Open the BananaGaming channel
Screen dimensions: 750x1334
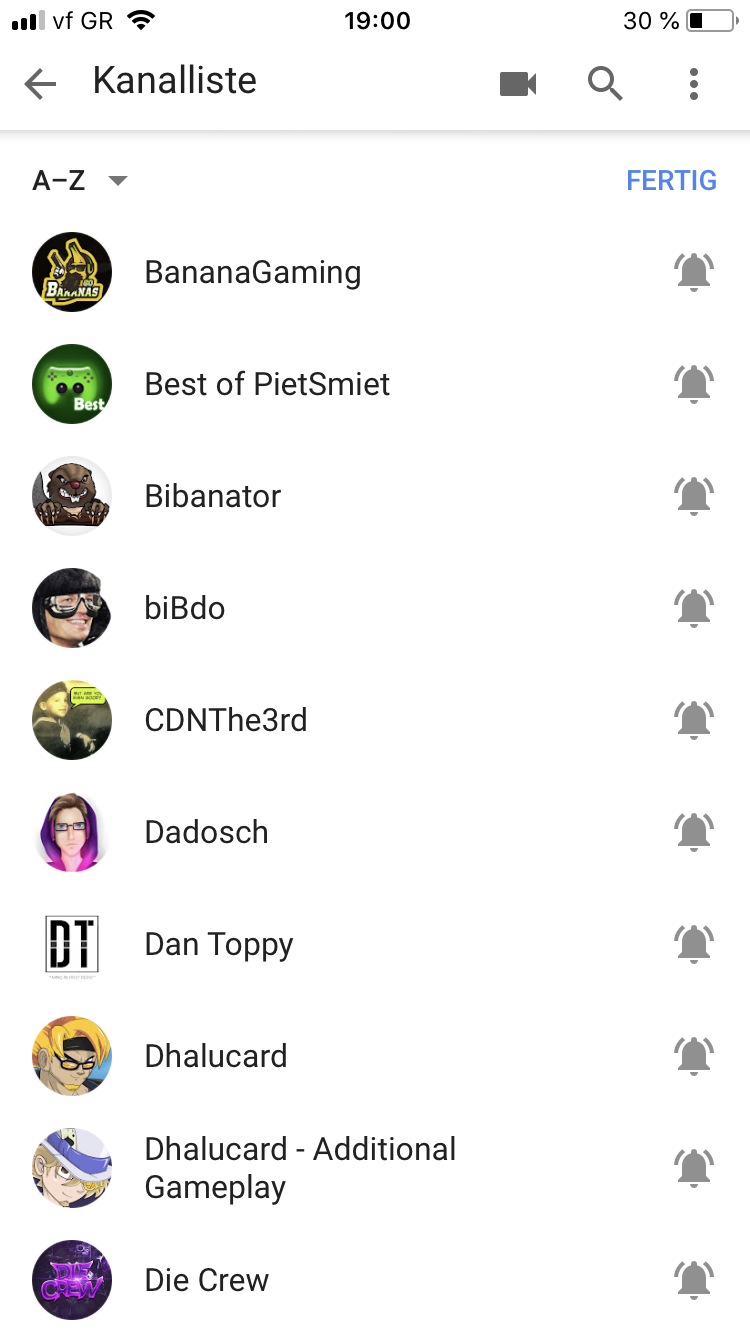coord(253,272)
